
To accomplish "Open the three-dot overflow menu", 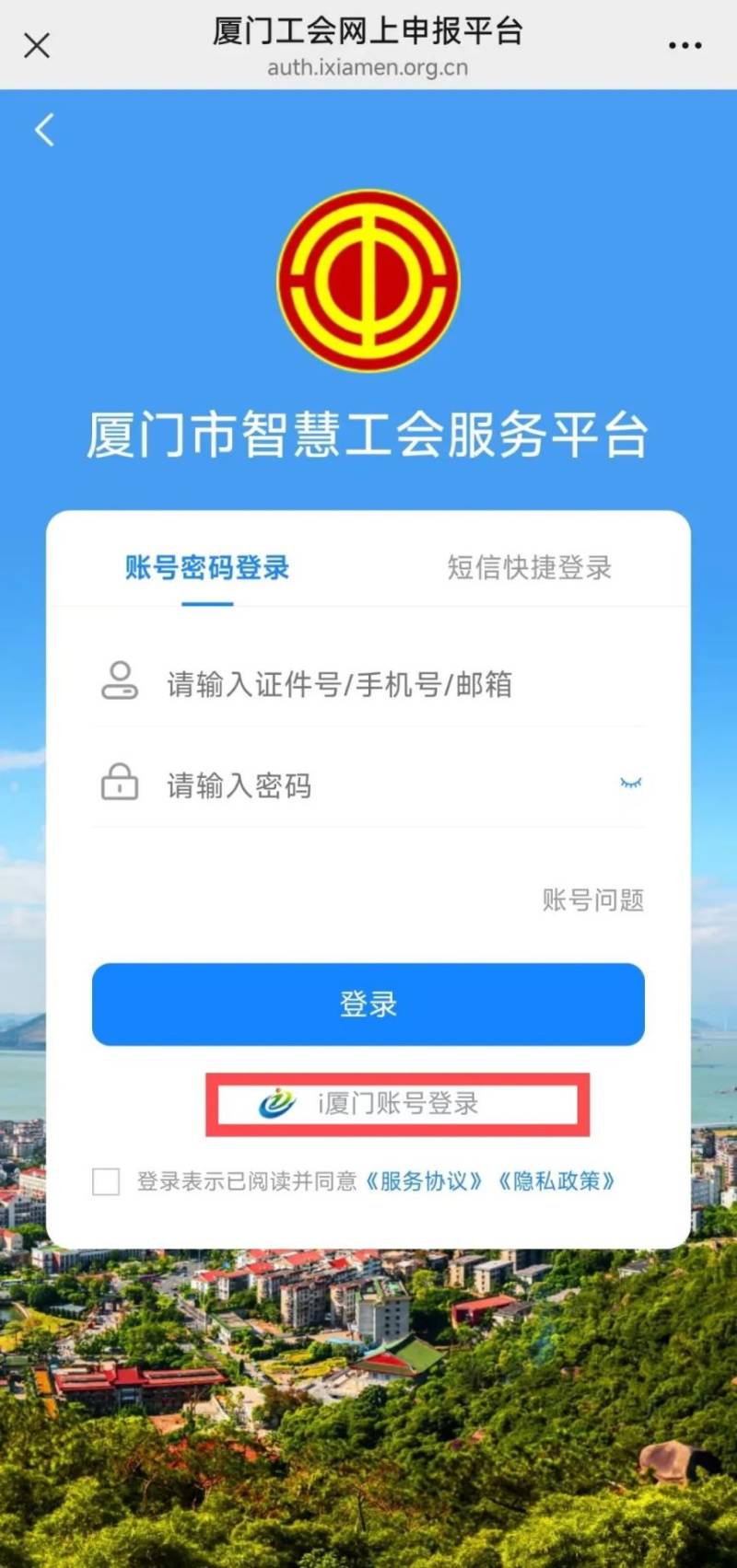I will 684,45.
